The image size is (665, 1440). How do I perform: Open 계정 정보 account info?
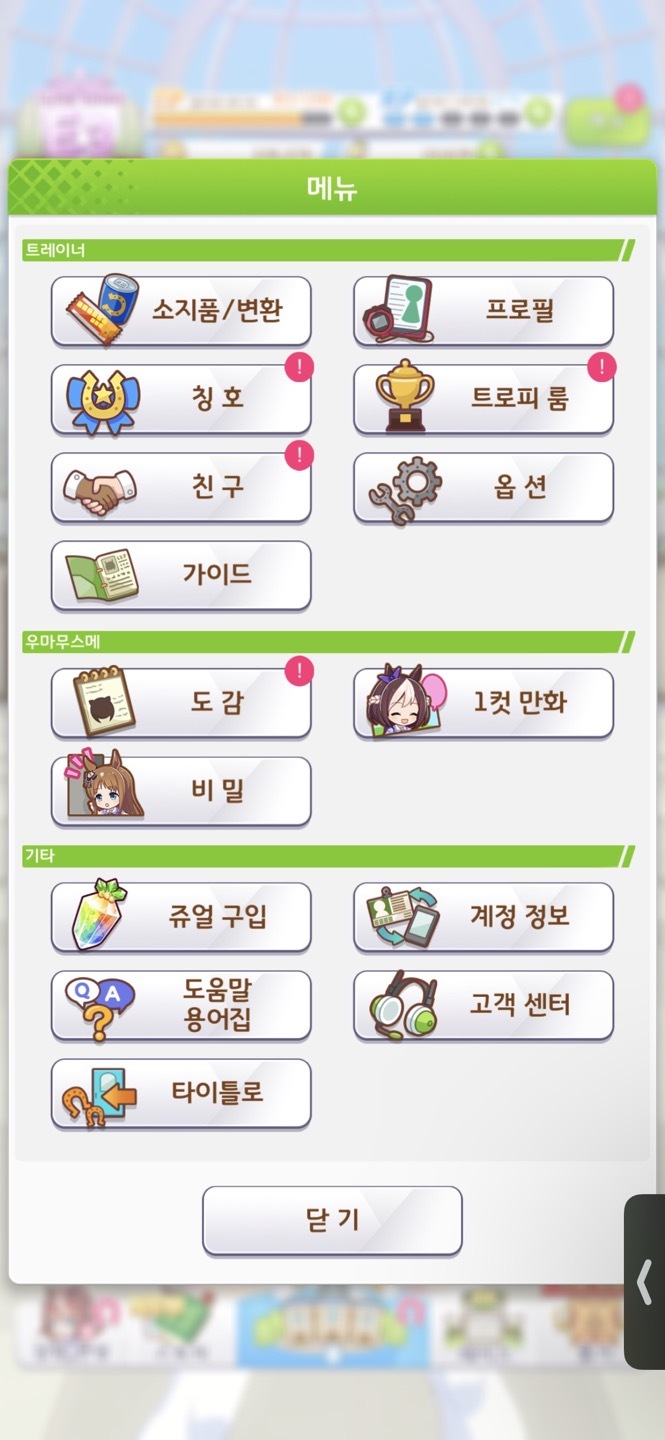click(483, 917)
